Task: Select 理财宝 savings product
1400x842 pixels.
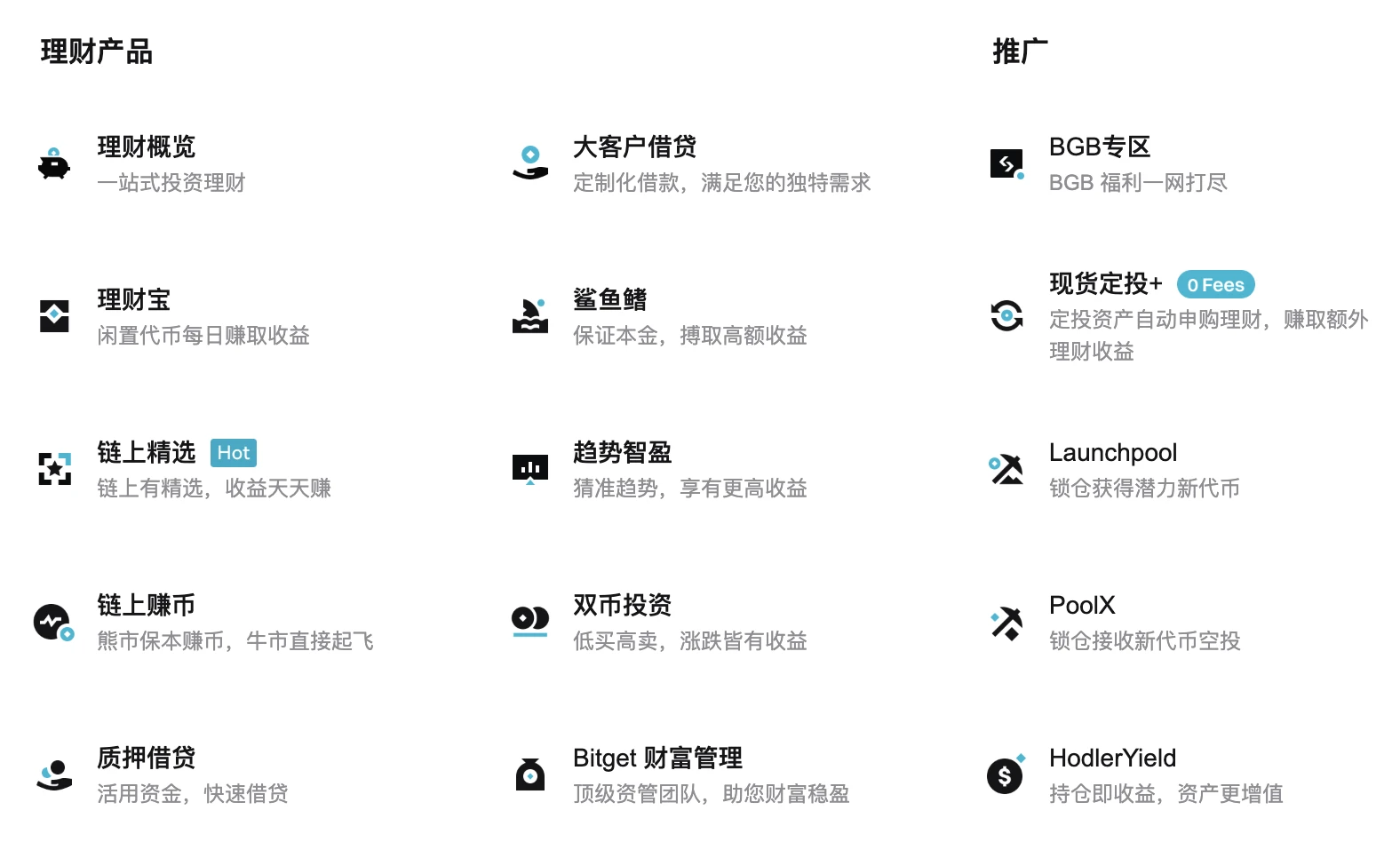Action: [134, 300]
